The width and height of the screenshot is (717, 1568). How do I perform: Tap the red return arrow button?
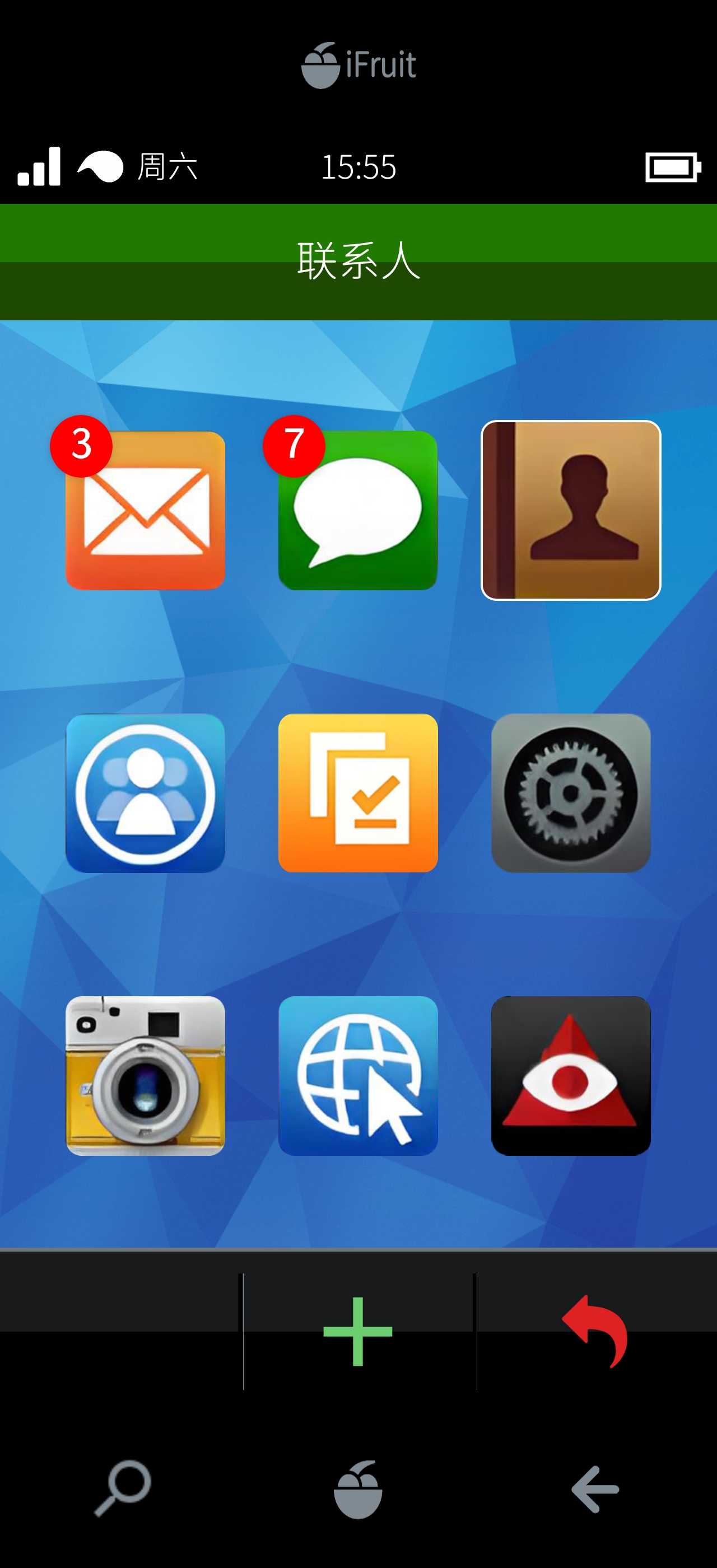[596, 1331]
